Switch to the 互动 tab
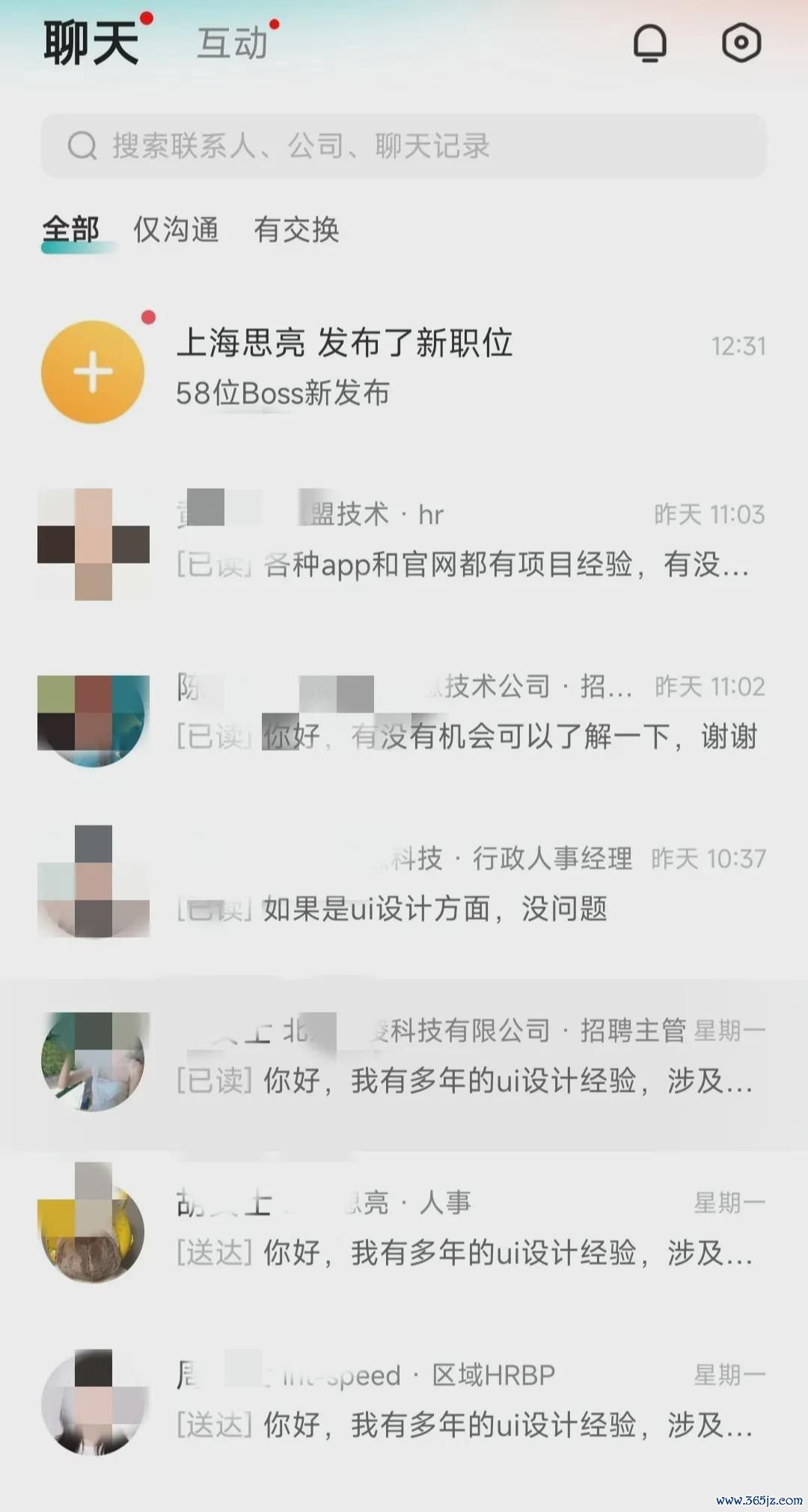 232,43
